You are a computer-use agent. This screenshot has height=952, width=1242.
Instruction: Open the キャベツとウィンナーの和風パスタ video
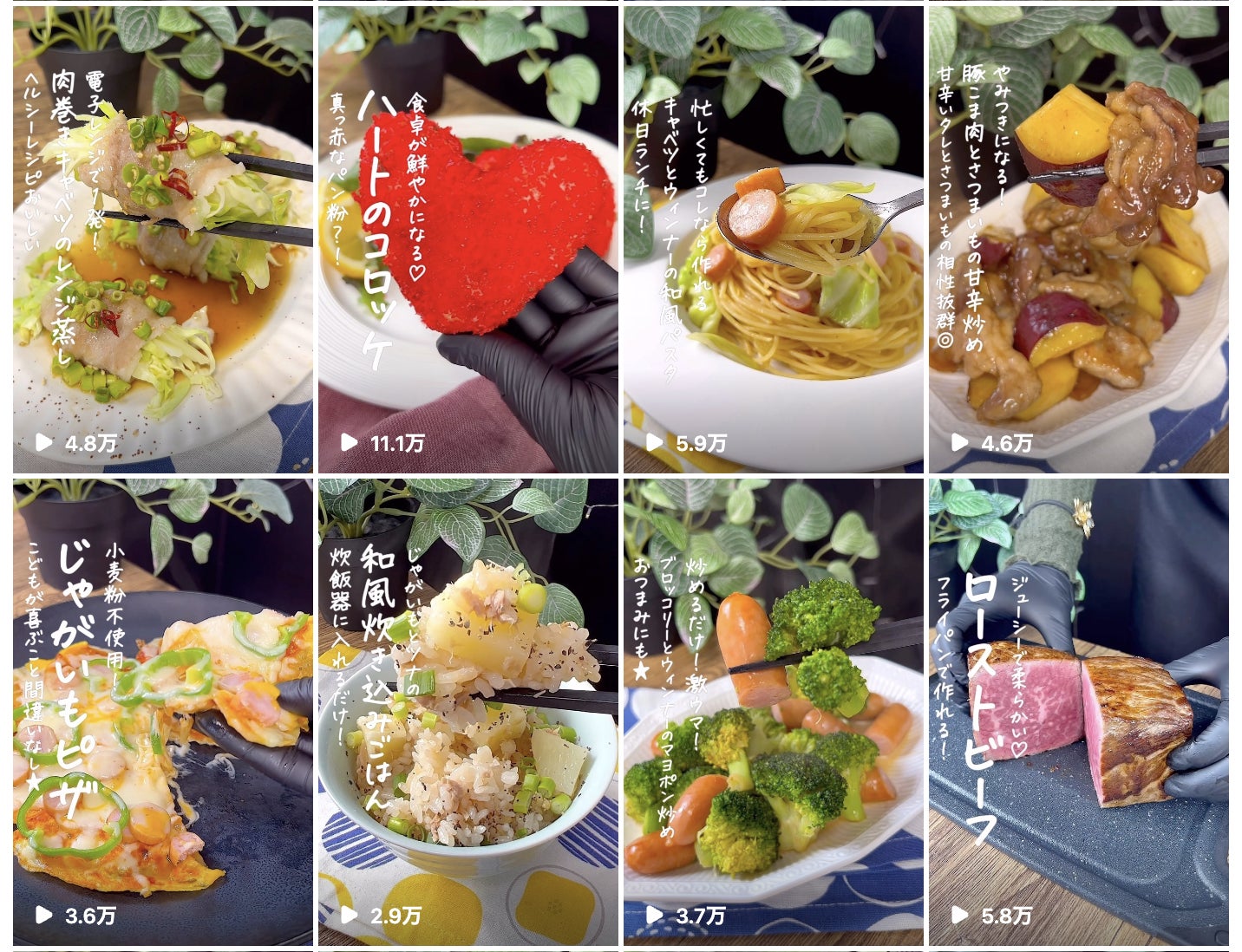(774, 239)
